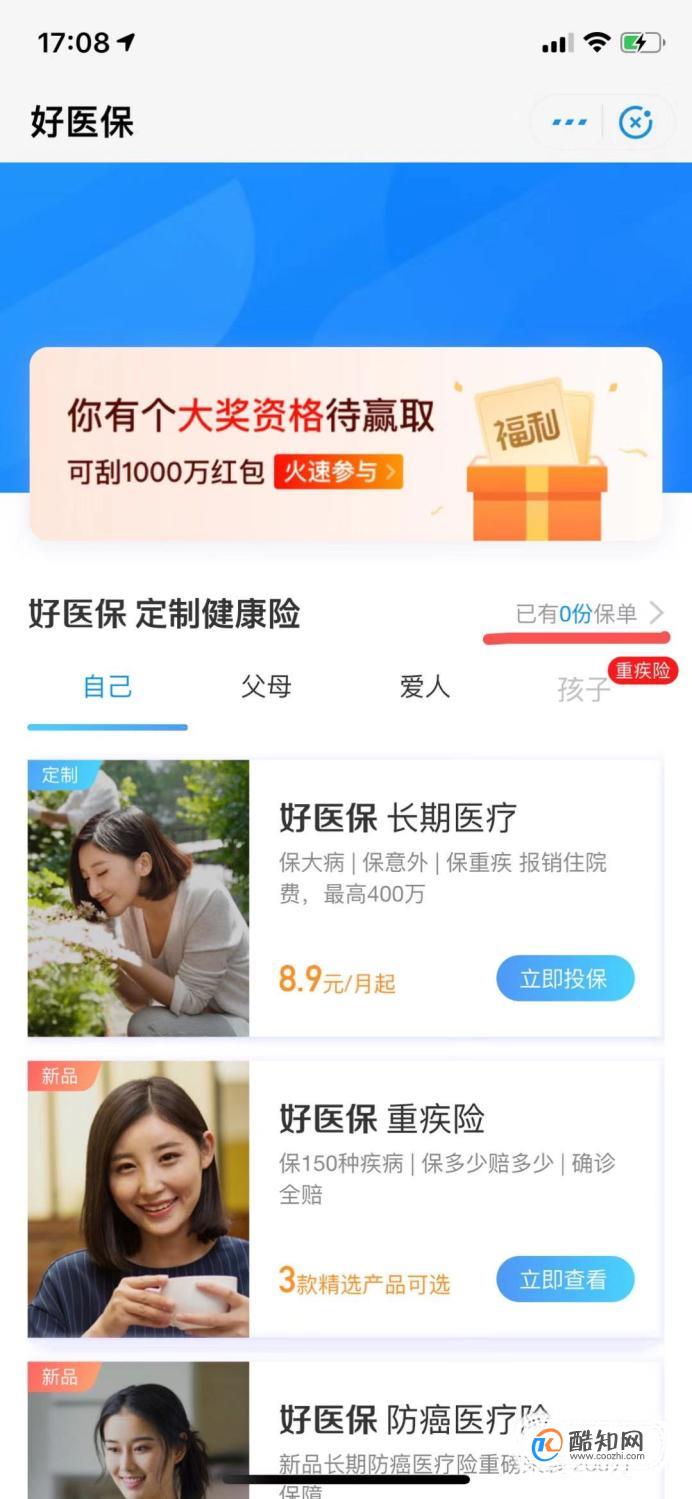692x1499 pixels.
Task: Tap the 火速参与 button
Action: 338,471
